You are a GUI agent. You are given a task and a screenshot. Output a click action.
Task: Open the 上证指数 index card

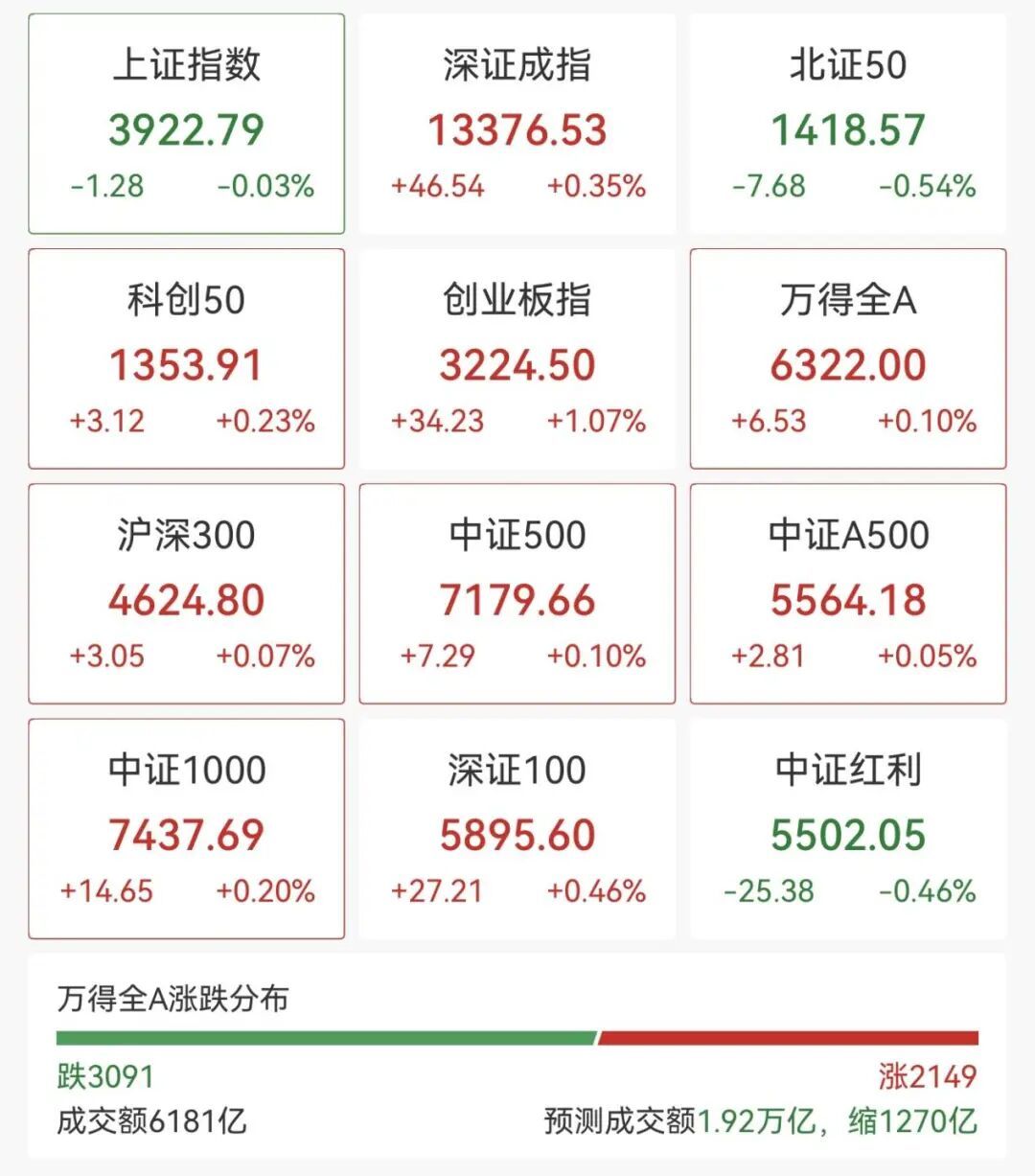click(x=186, y=125)
